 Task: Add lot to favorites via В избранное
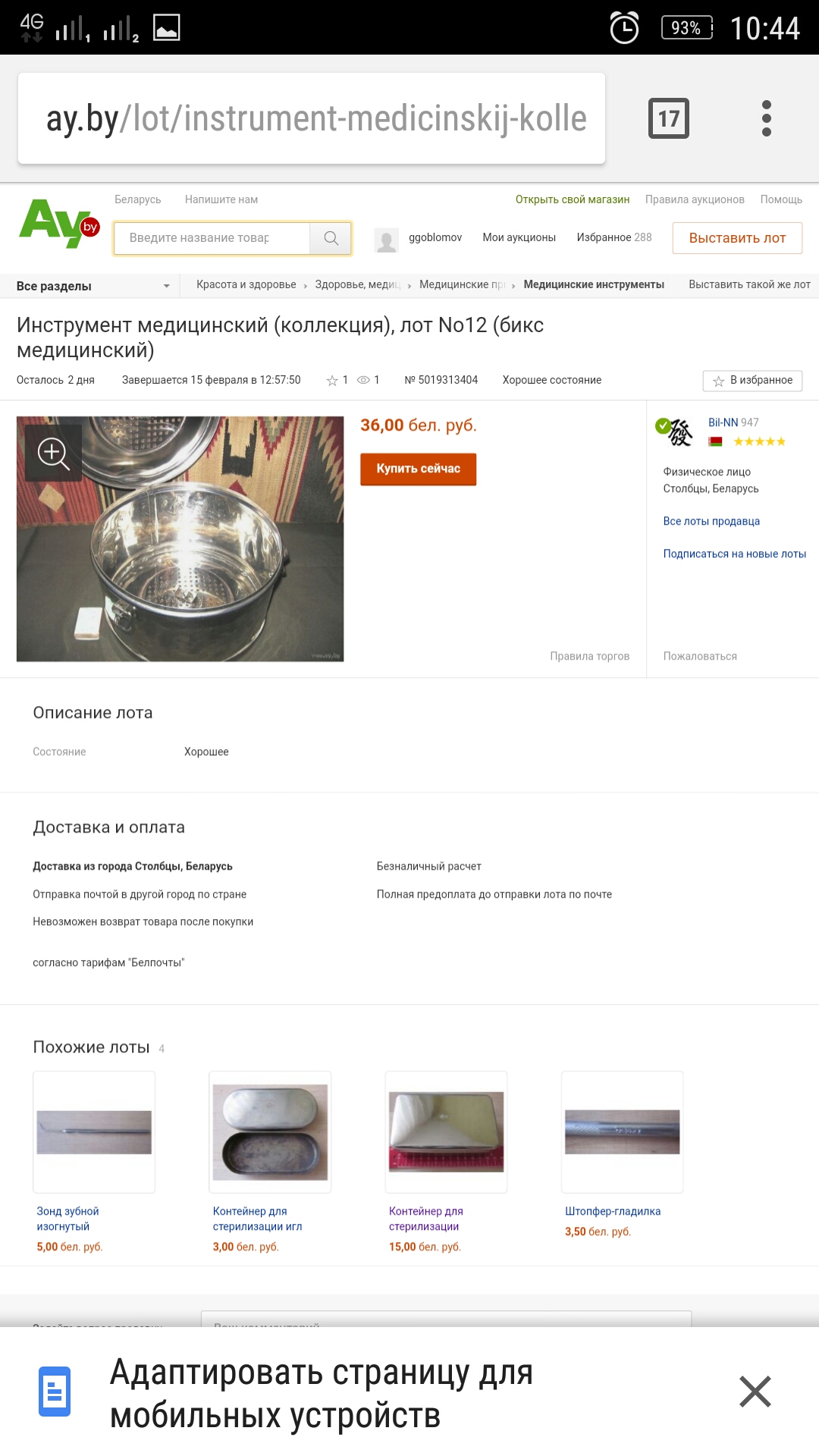752,381
